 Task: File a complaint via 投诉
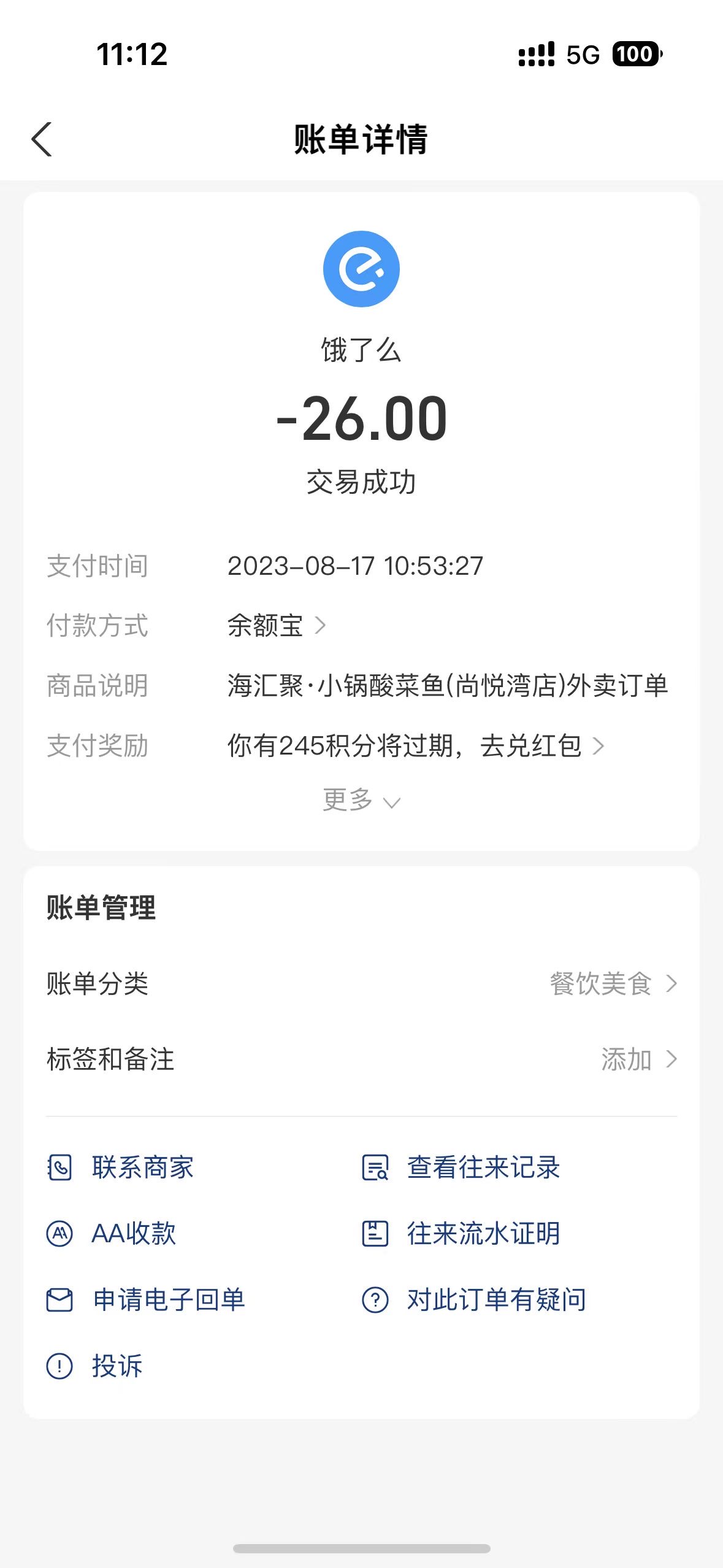point(94,1366)
